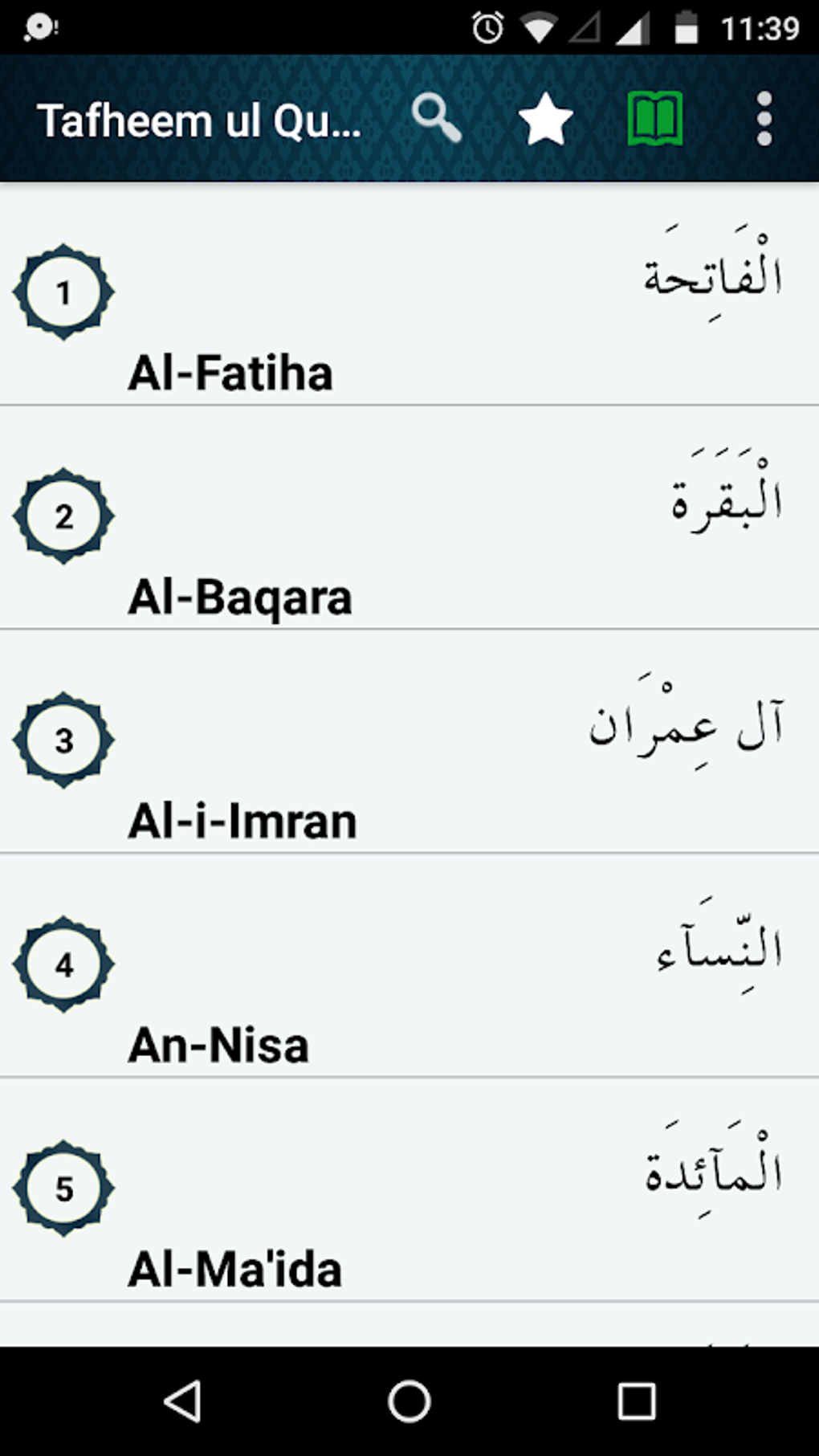
Task: Open the three-dot overflow menu
Action: (x=764, y=119)
